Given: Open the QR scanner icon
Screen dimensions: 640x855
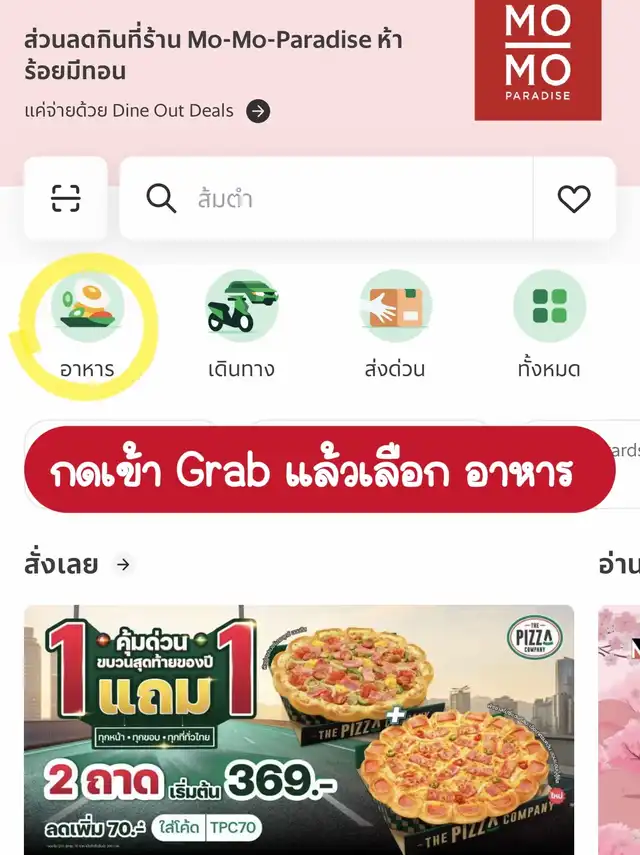Looking at the screenshot, I should [x=65, y=198].
